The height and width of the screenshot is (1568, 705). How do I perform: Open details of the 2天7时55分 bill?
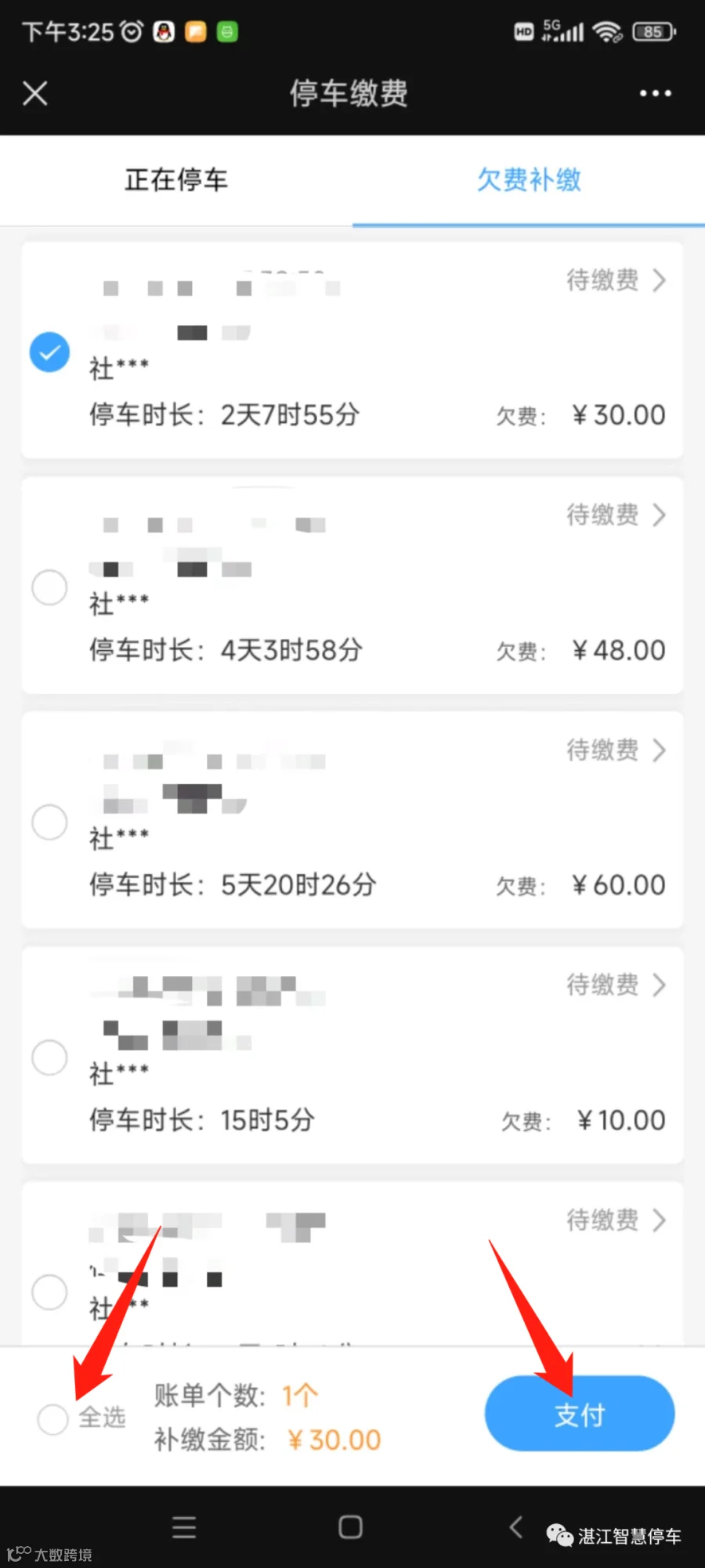pos(616,280)
